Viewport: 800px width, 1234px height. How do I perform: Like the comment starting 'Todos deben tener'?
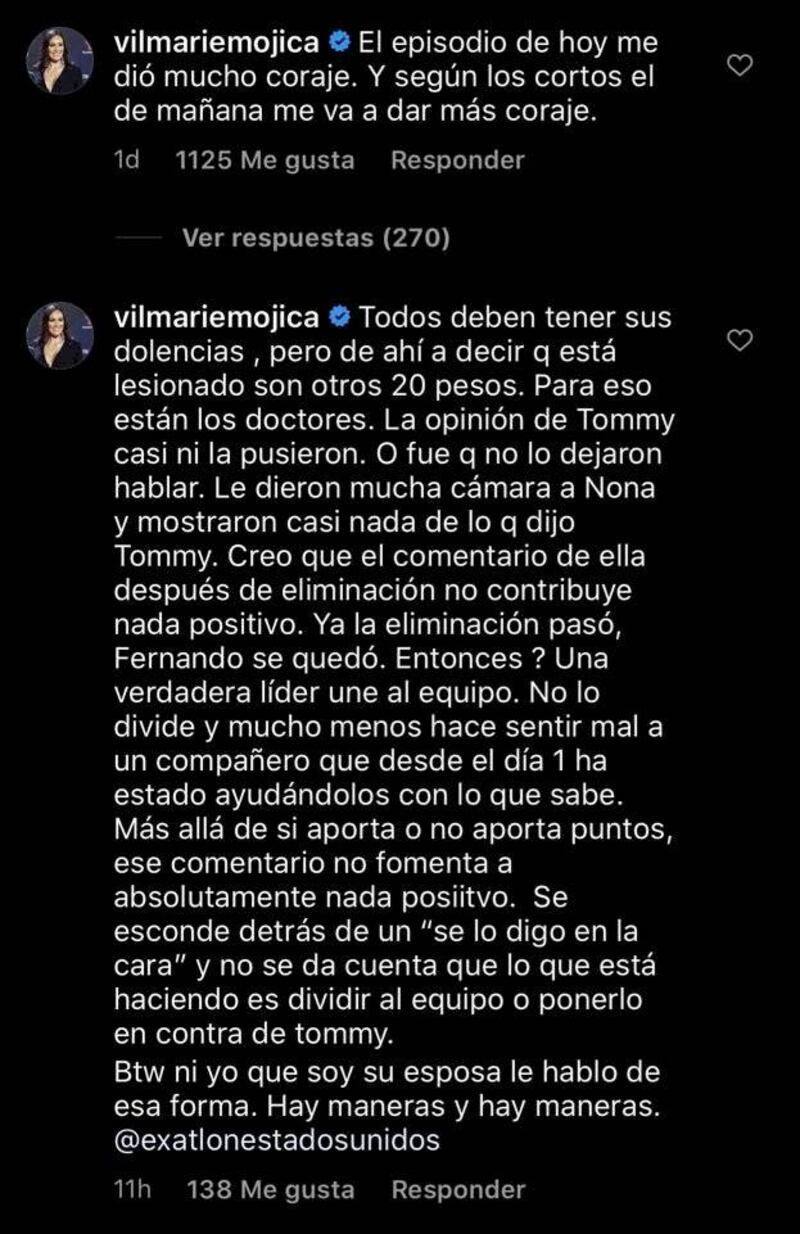point(739,341)
